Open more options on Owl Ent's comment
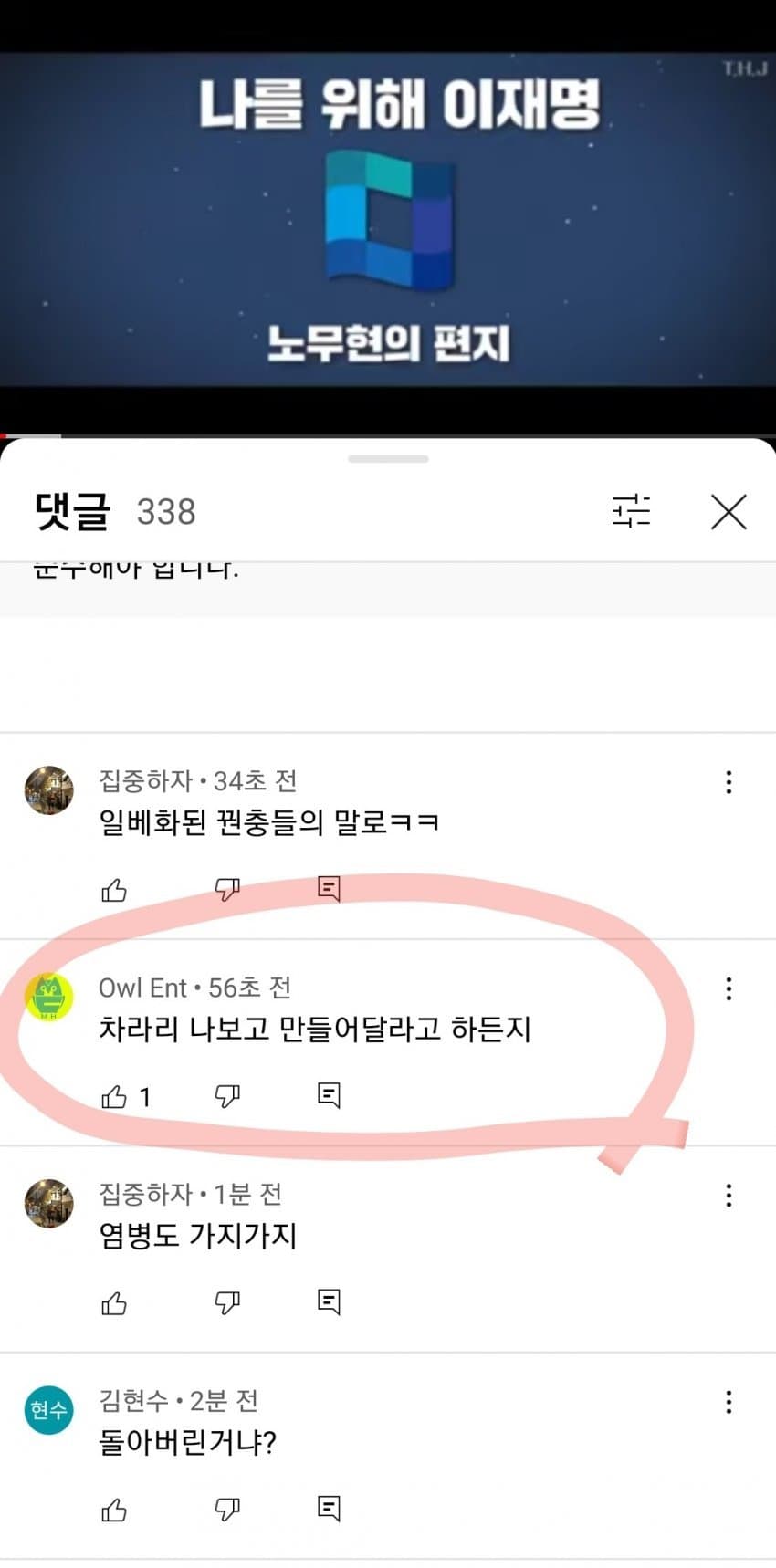The image size is (776, 1568). 729,989
